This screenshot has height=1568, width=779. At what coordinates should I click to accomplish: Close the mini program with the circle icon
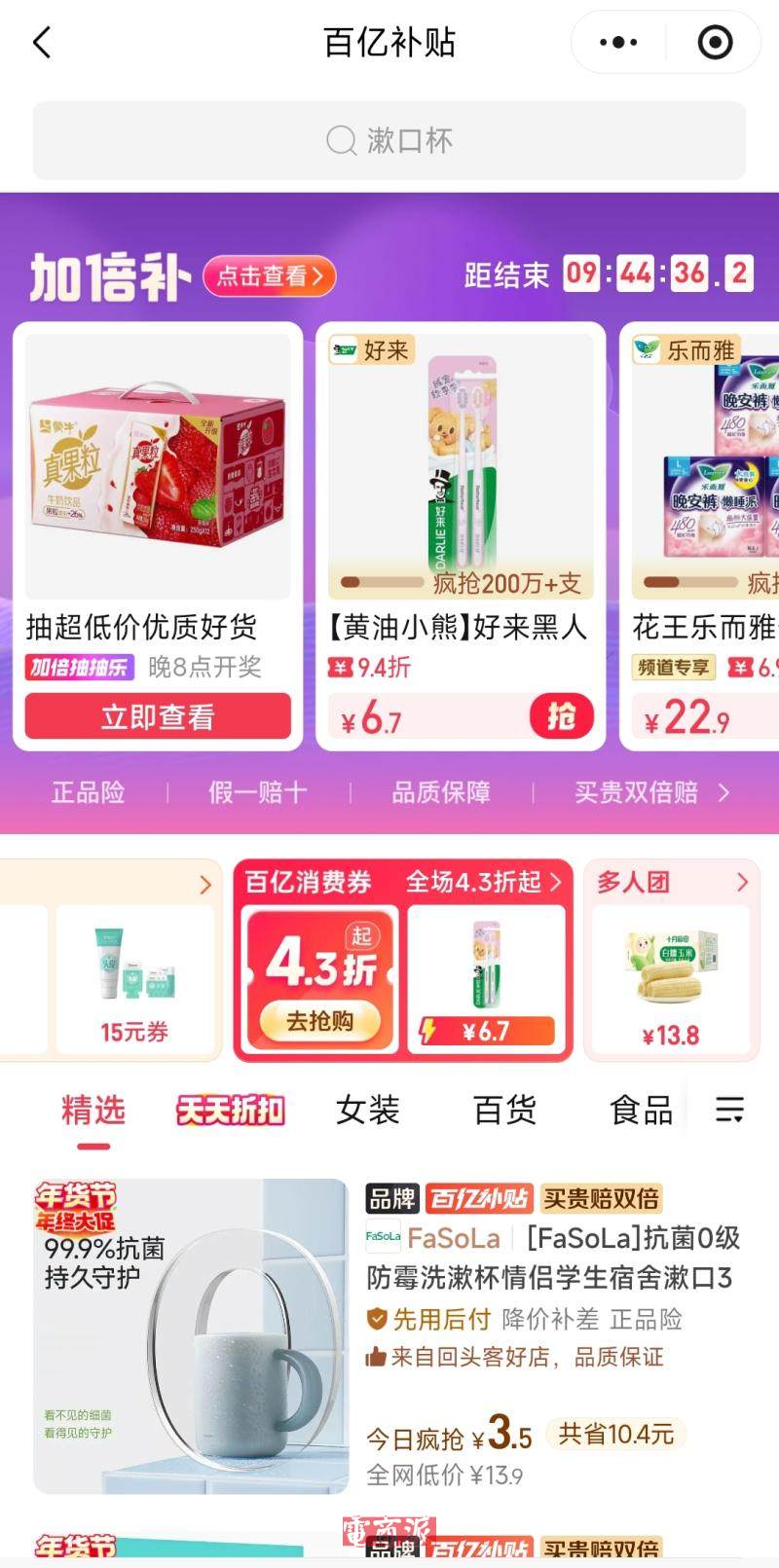pyautogui.click(x=715, y=43)
